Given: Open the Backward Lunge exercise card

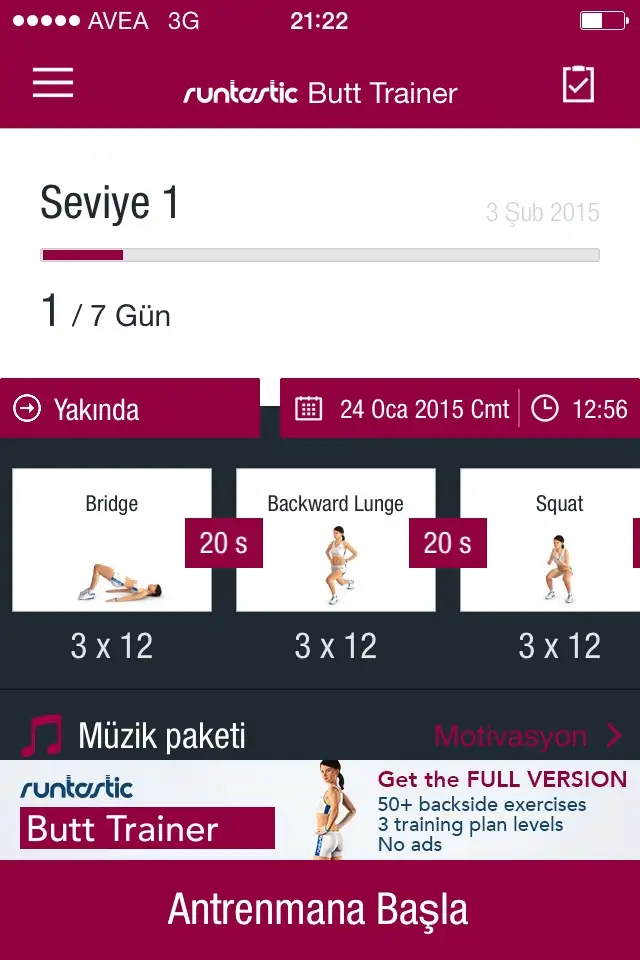Looking at the screenshot, I should pyautogui.click(x=335, y=540).
